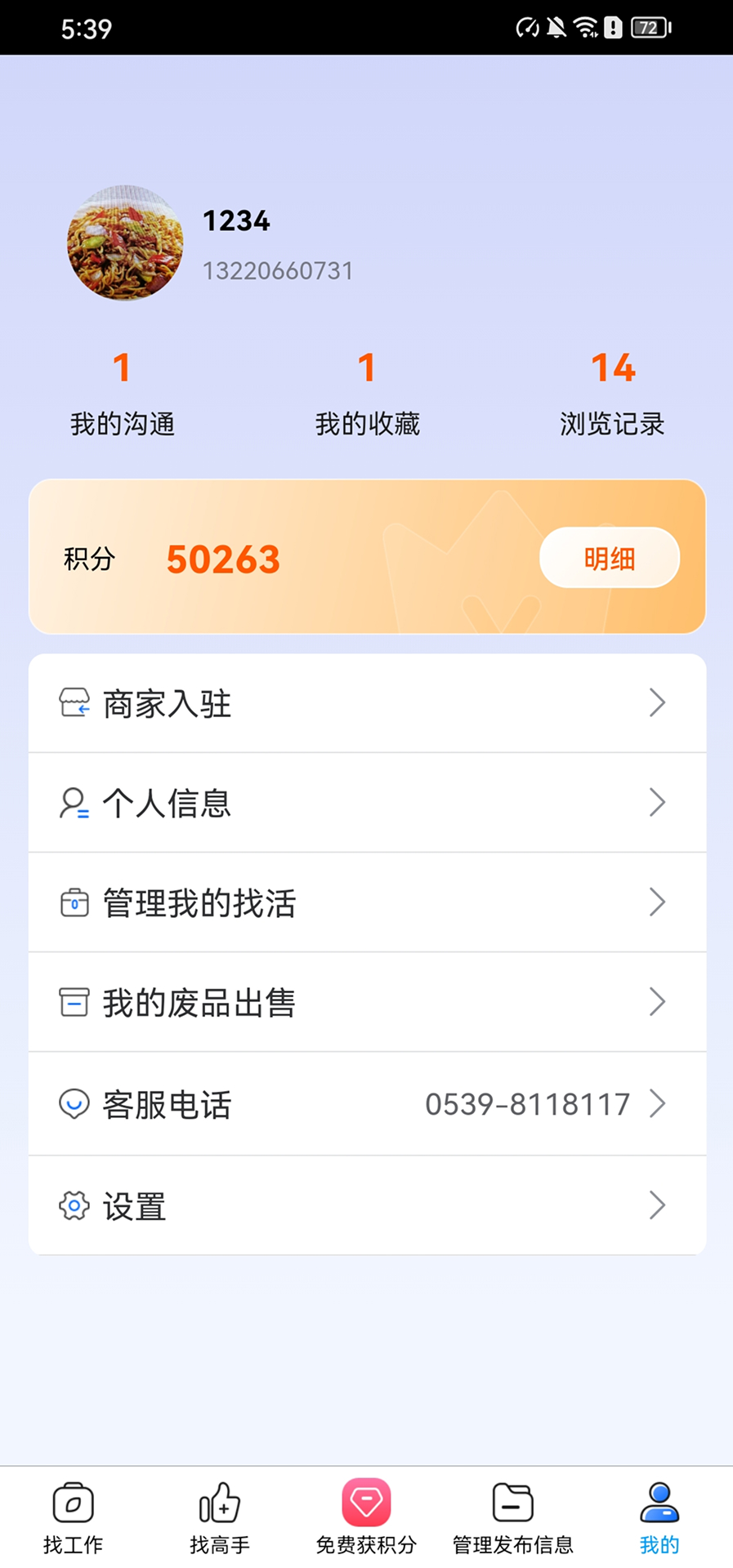Viewport: 733px width, 1568px height.
Task: Open the profile avatar picture
Action: [125, 243]
